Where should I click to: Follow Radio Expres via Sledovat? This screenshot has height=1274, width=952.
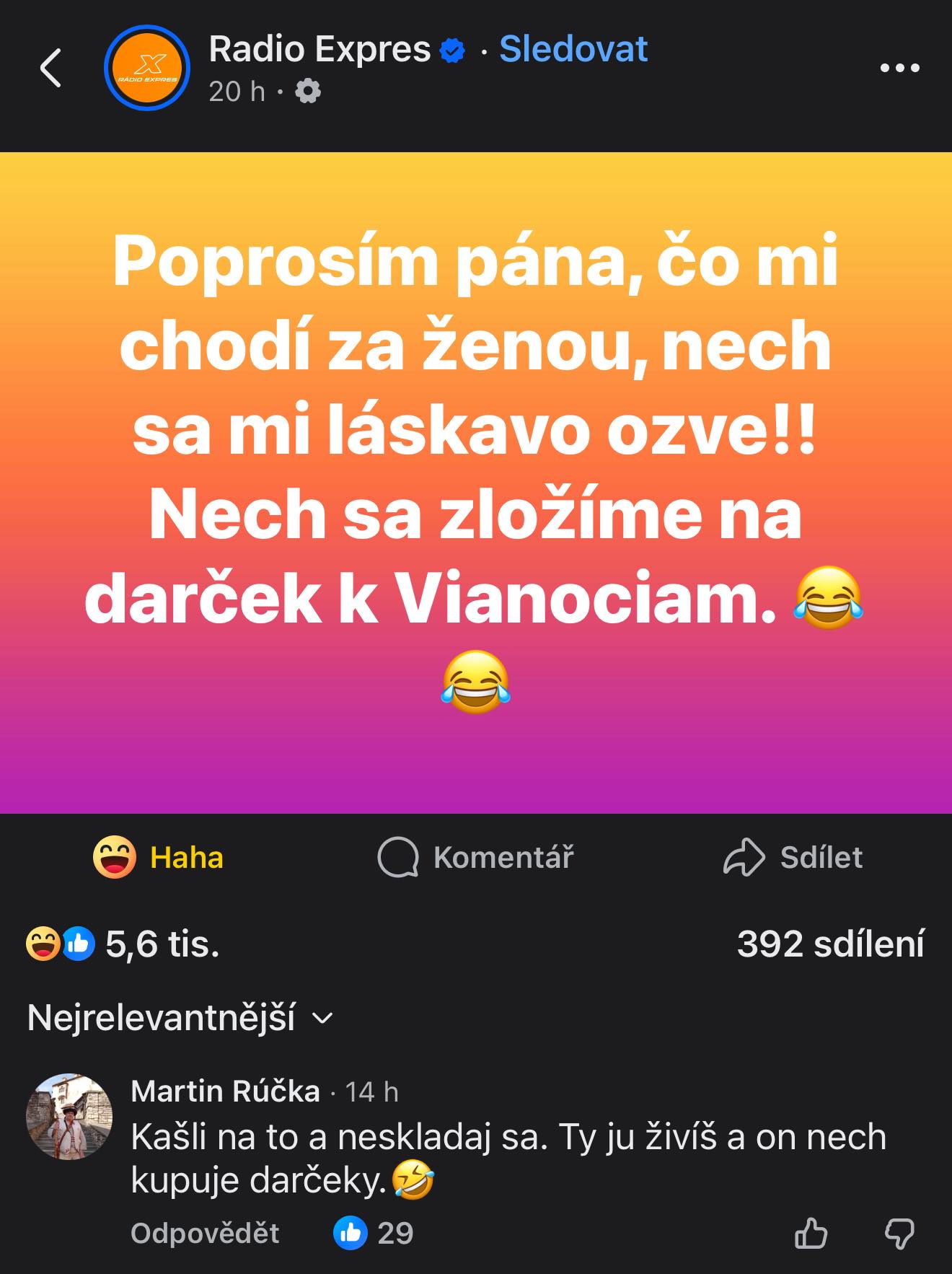click(x=573, y=49)
